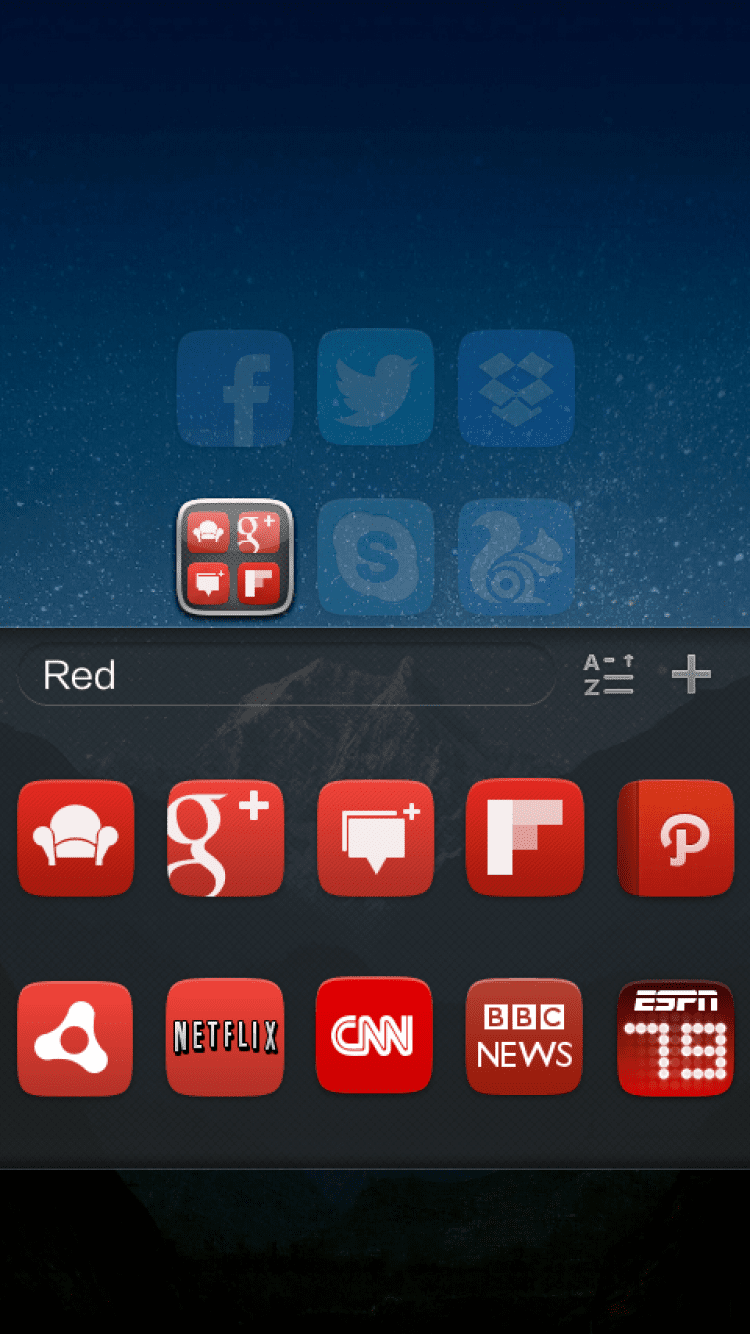Open the Path app

point(677,837)
